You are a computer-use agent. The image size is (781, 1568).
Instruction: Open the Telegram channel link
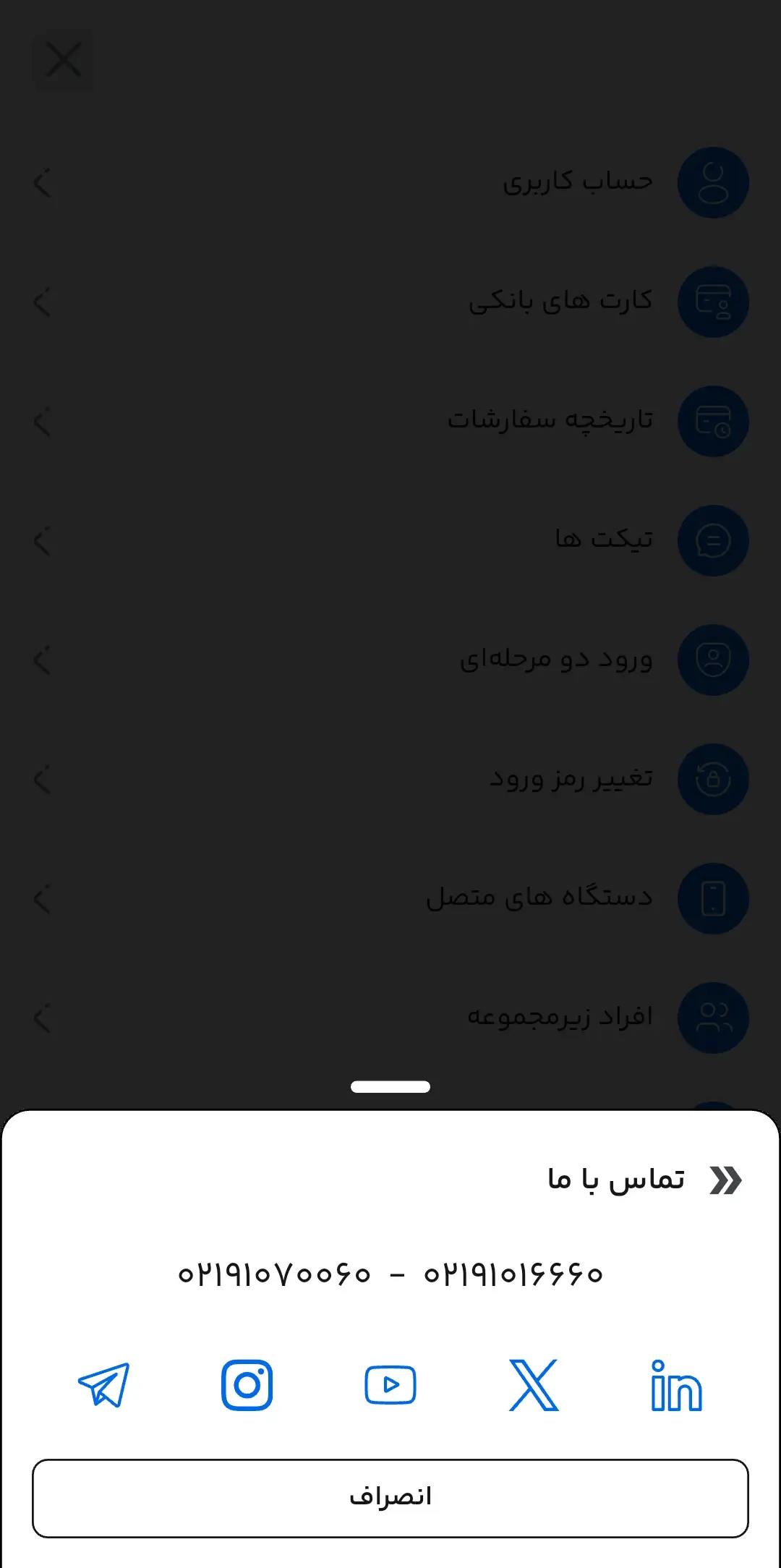103,1384
